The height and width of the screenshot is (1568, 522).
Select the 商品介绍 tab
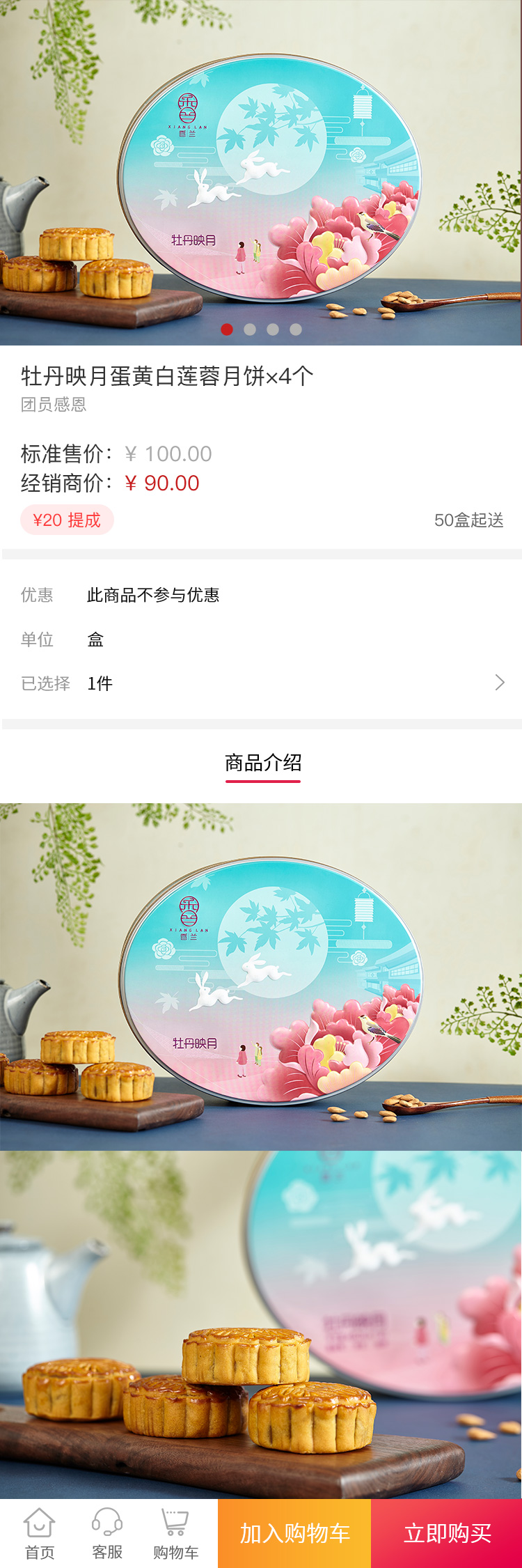point(262,763)
